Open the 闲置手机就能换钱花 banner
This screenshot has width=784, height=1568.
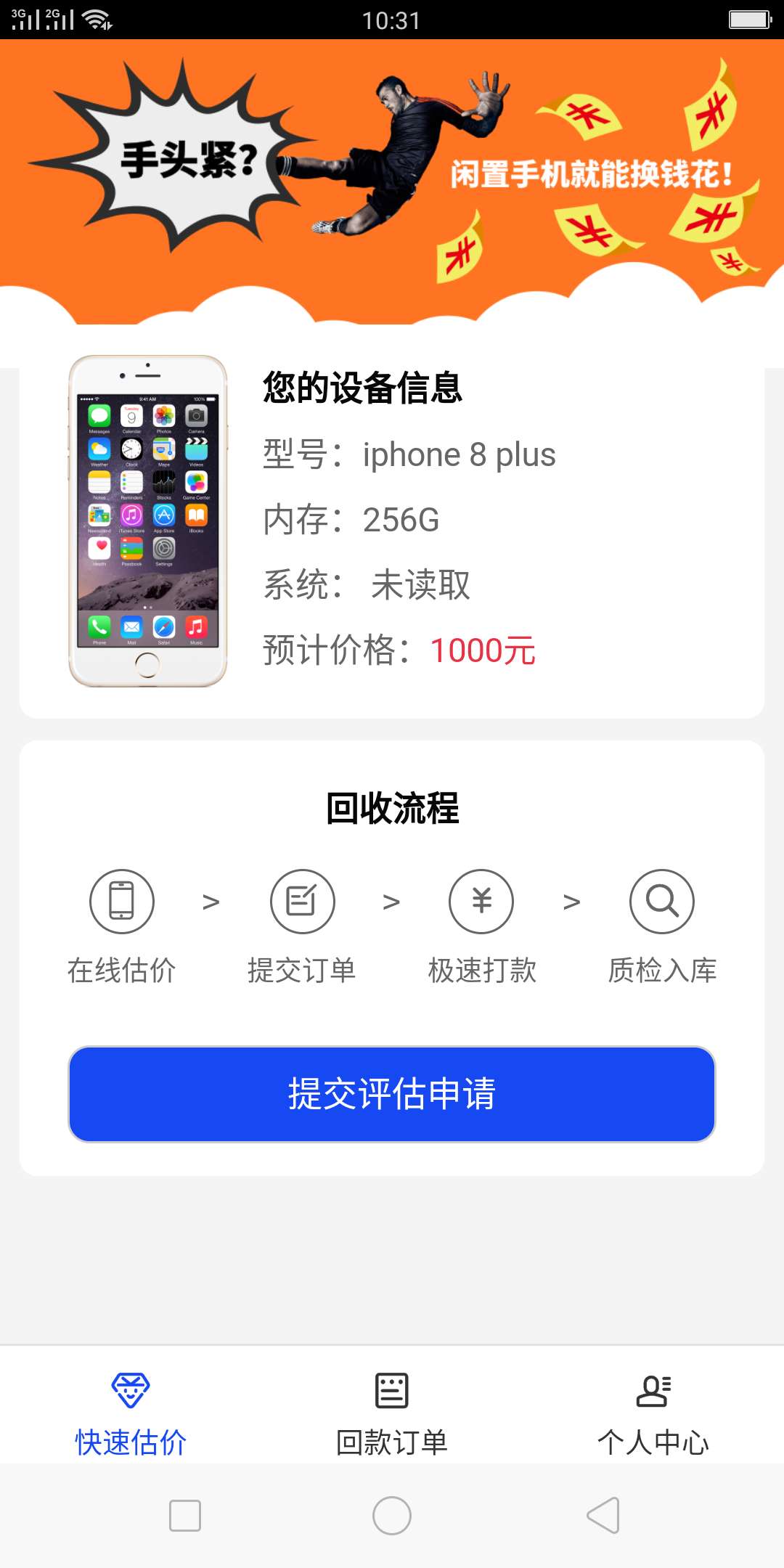392,181
